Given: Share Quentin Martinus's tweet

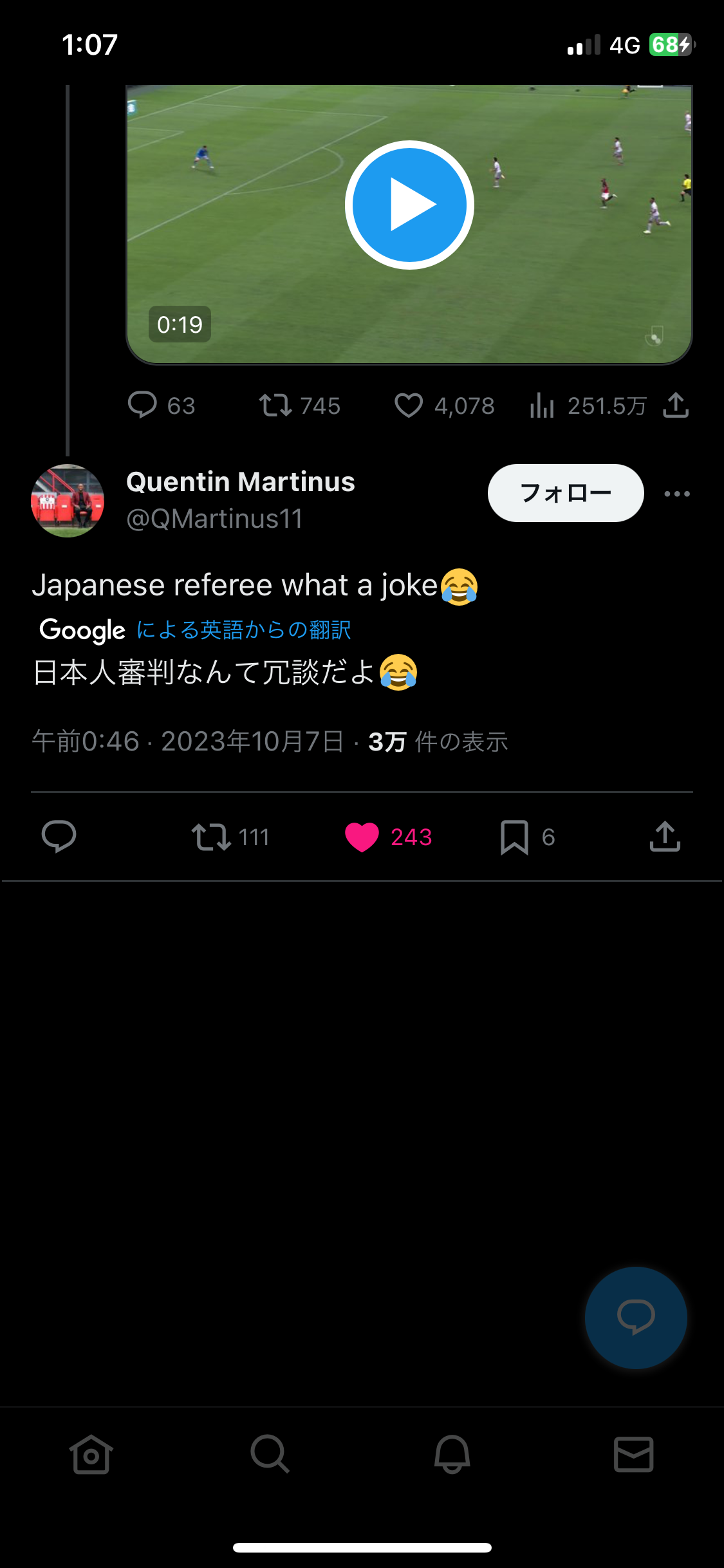Looking at the screenshot, I should (x=665, y=836).
